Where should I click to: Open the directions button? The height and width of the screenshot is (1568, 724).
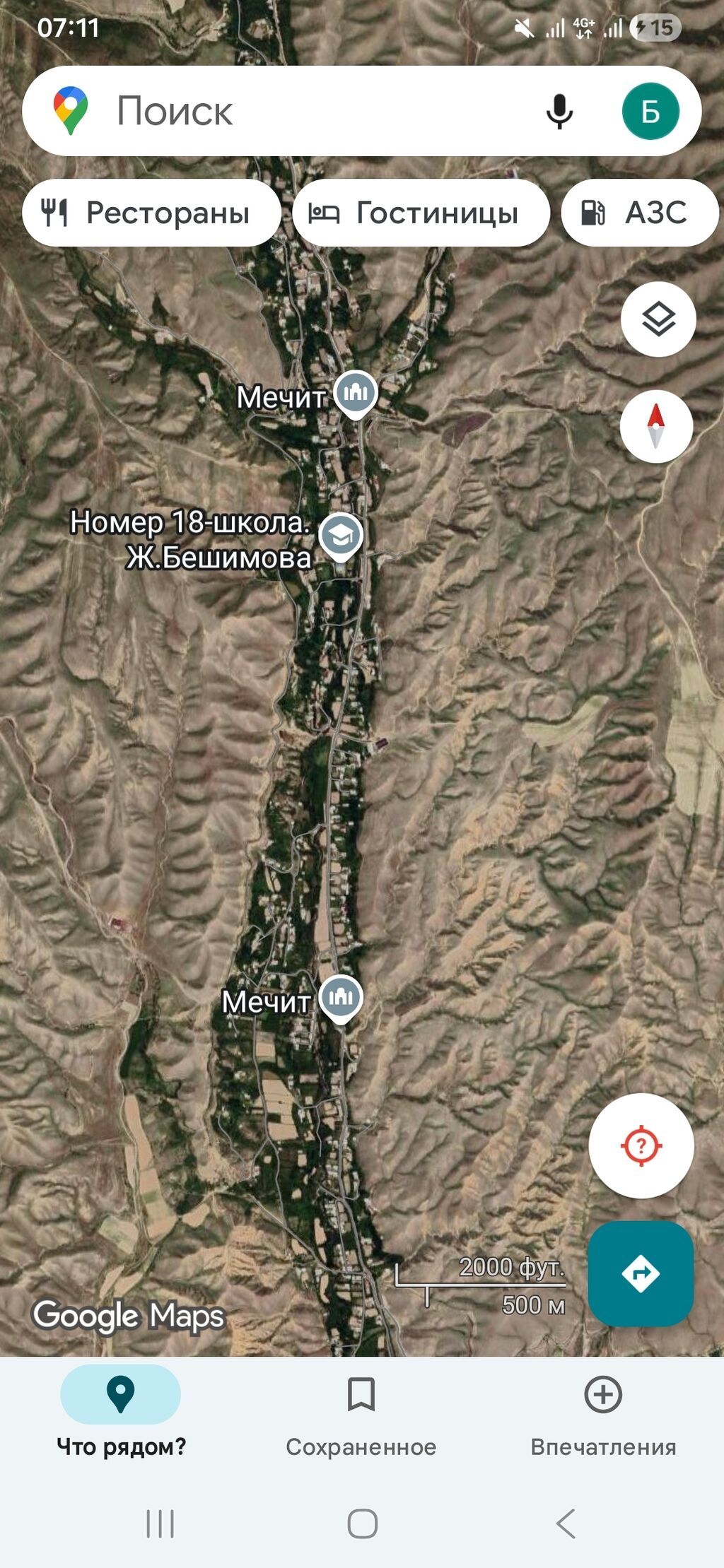pos(641,1273)
